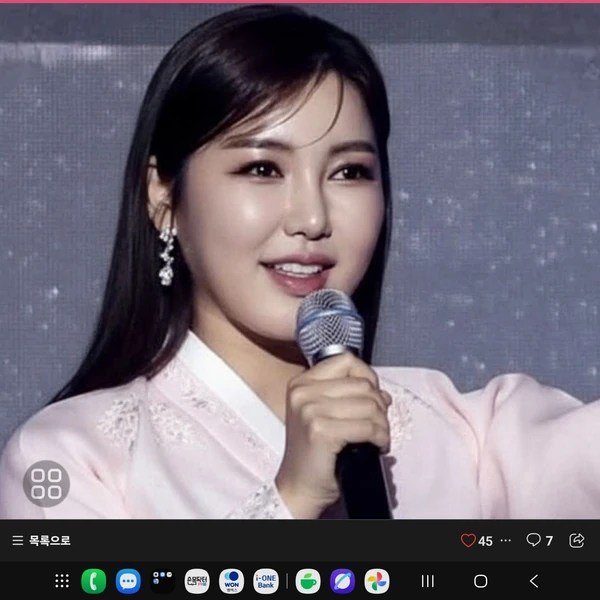Open the Messages app from taskbar
600x600 pixels.
[128, 581]
